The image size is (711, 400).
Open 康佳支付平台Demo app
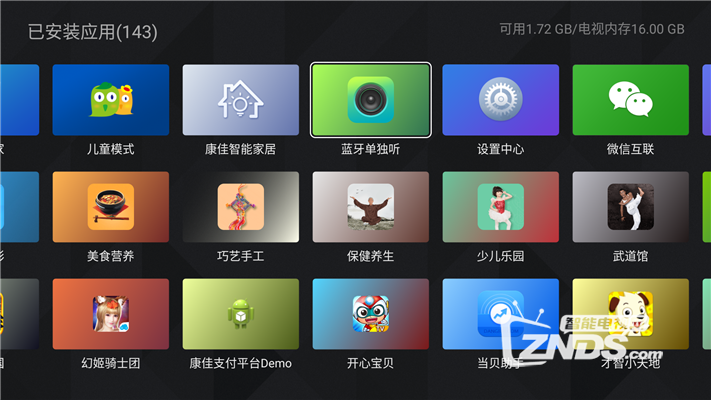click(x=240, y=314)
